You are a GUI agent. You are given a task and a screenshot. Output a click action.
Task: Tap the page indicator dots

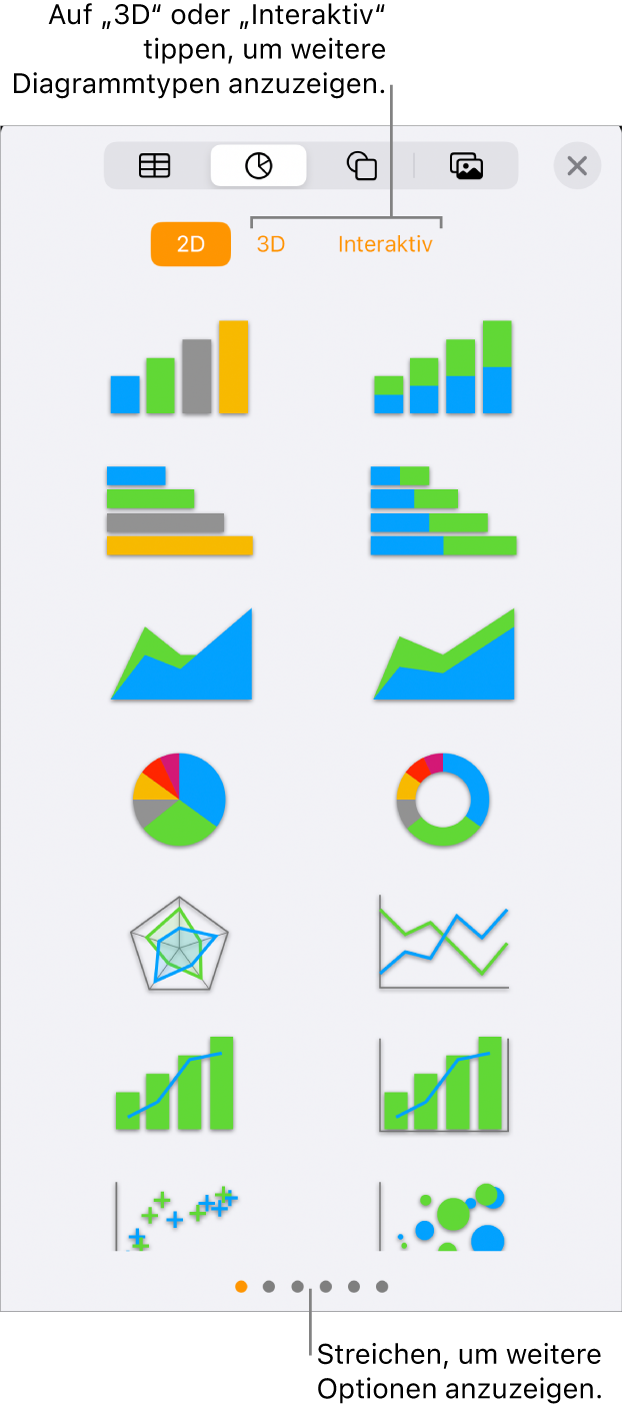tap(311, 1287)
